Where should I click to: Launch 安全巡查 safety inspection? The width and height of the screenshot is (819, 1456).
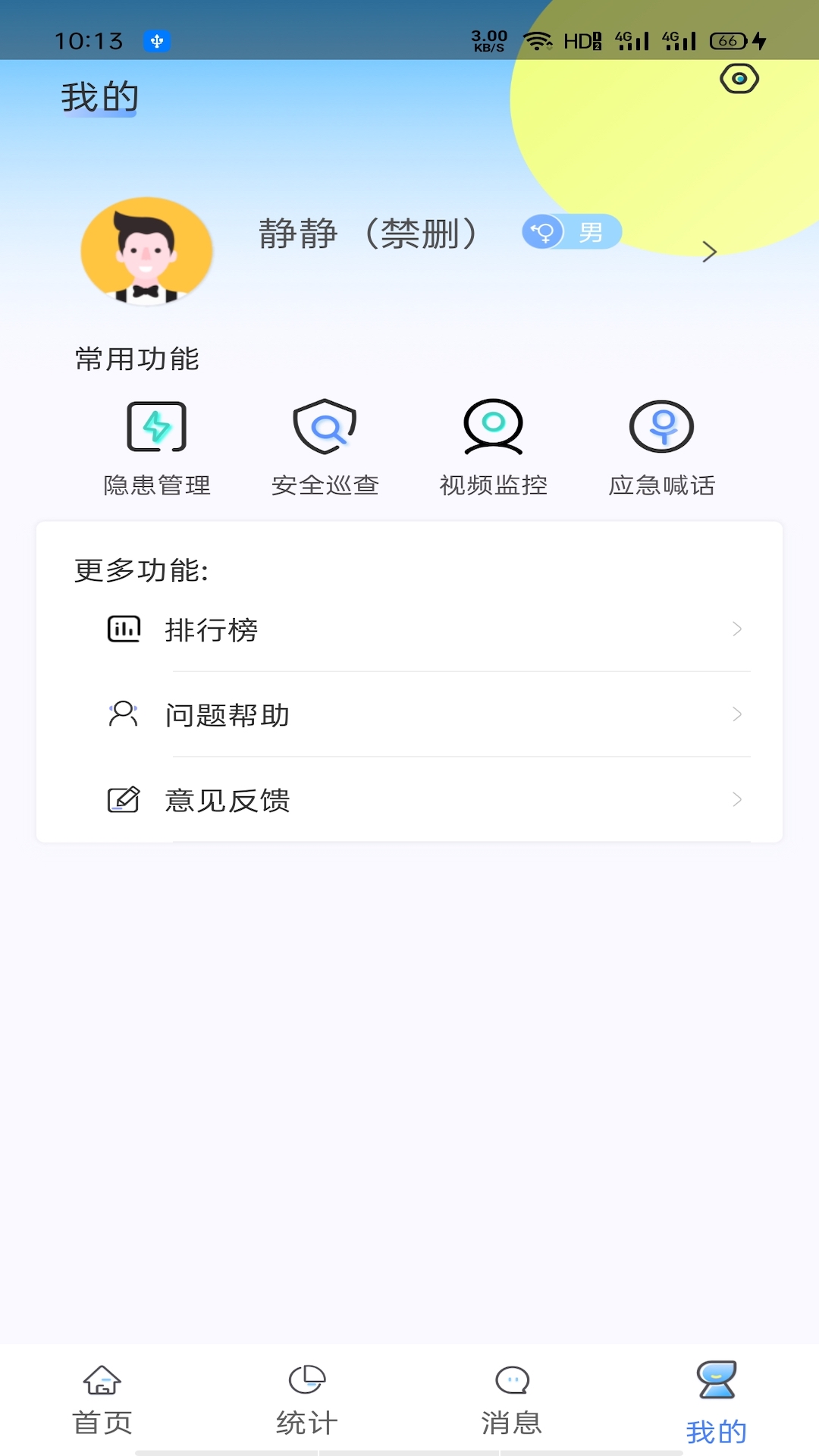325,447
